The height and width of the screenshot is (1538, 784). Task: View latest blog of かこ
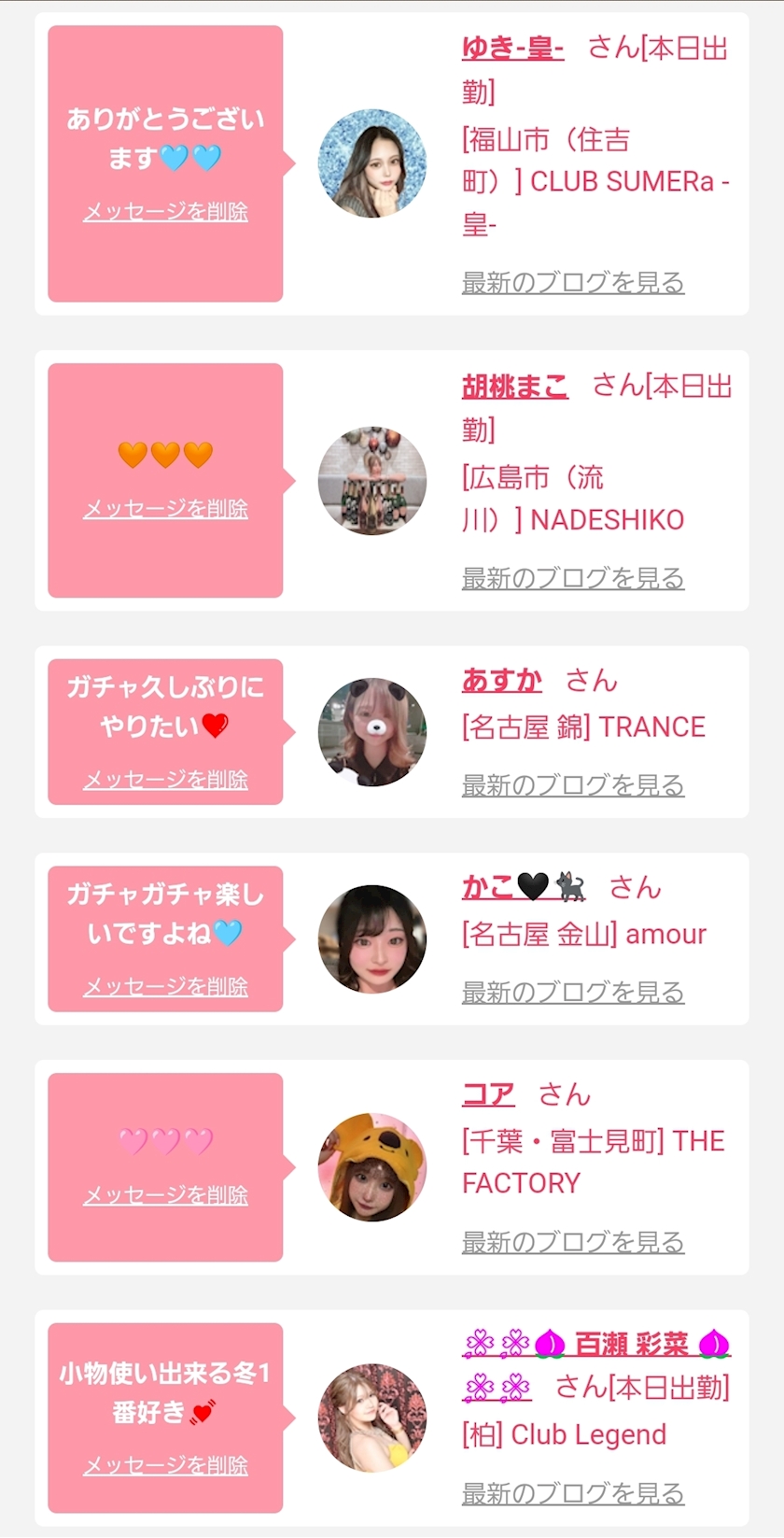[x=573, y=993]
